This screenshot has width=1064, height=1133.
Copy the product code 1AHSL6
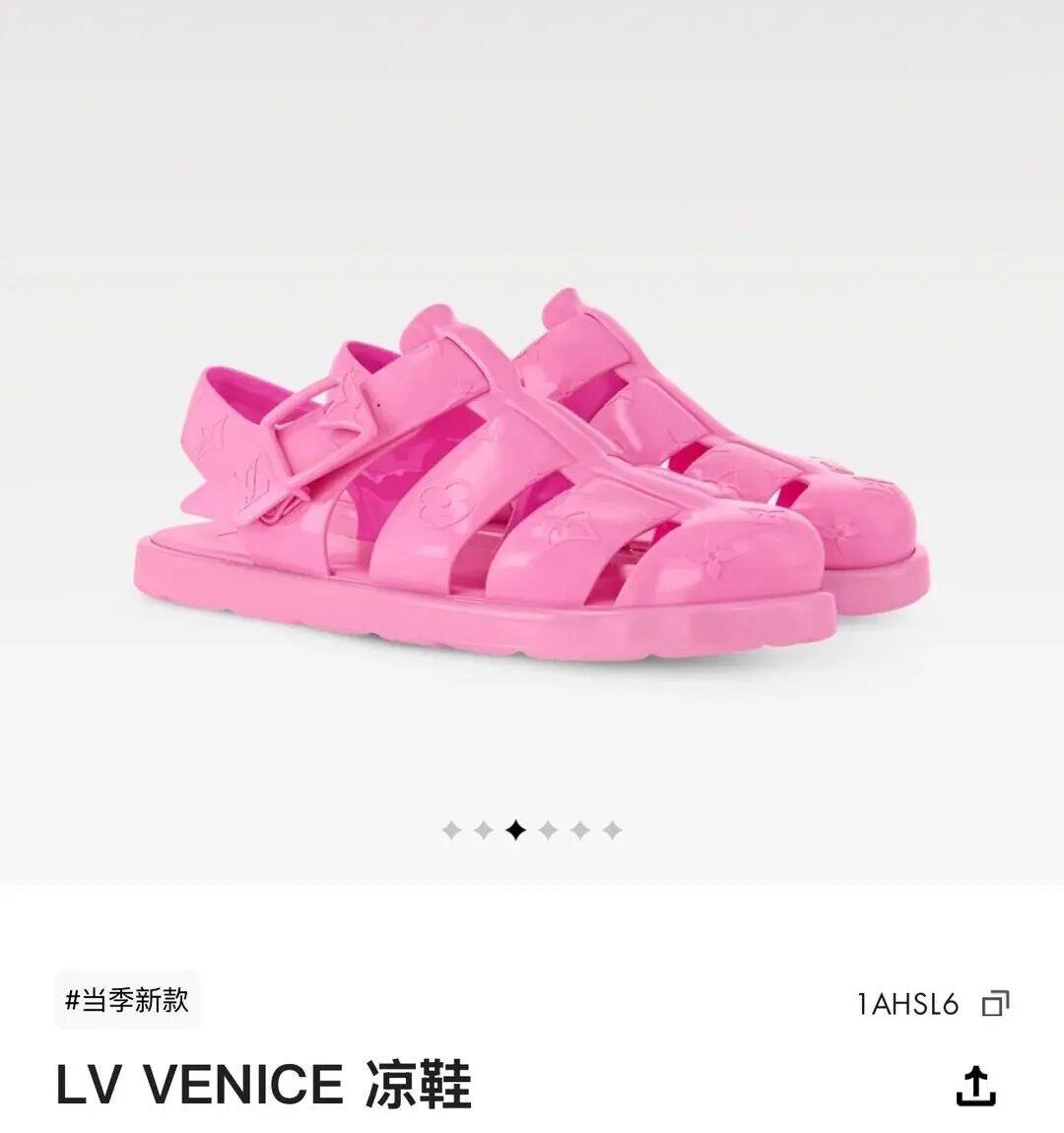tap(996, 1004)
